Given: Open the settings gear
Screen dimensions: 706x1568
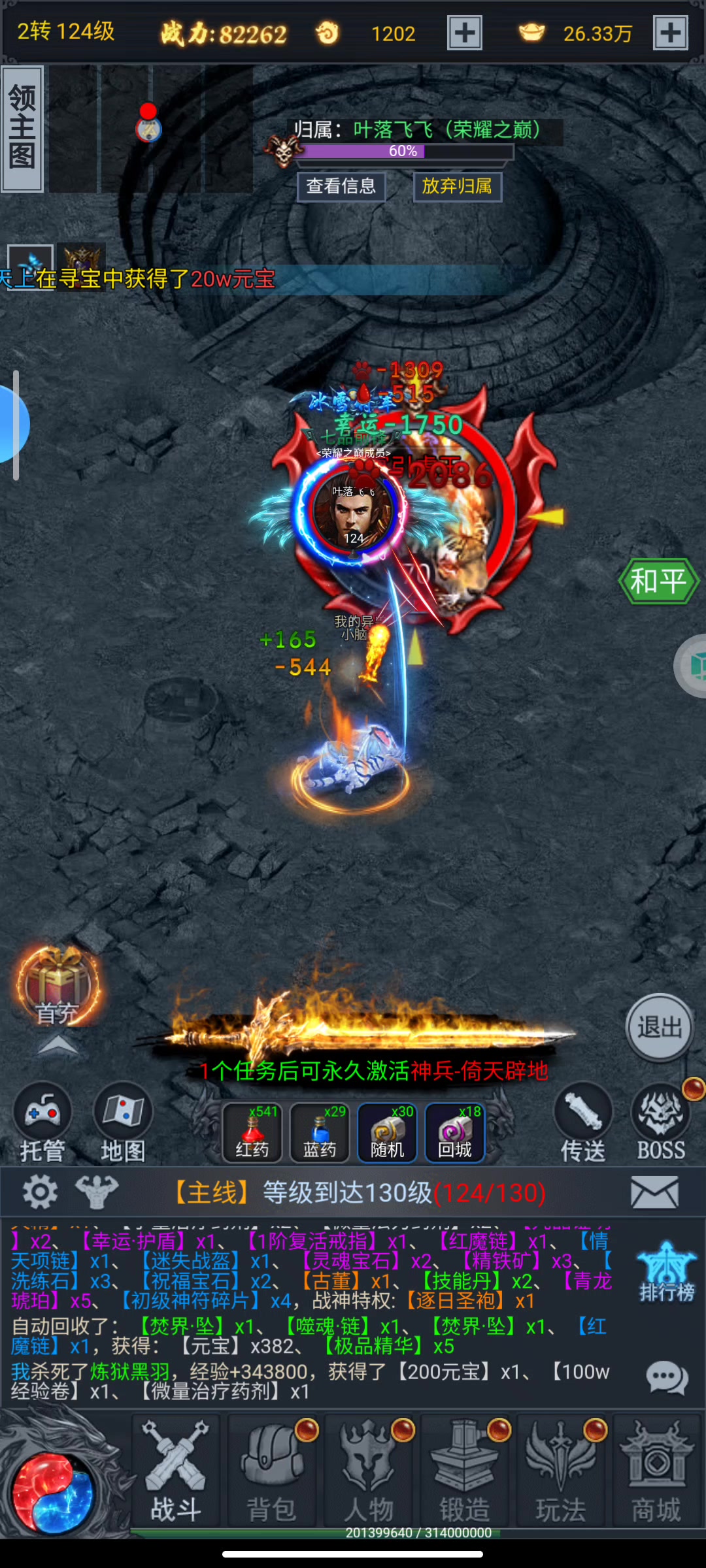Looking at the screenshot, I should (41, 1193).
